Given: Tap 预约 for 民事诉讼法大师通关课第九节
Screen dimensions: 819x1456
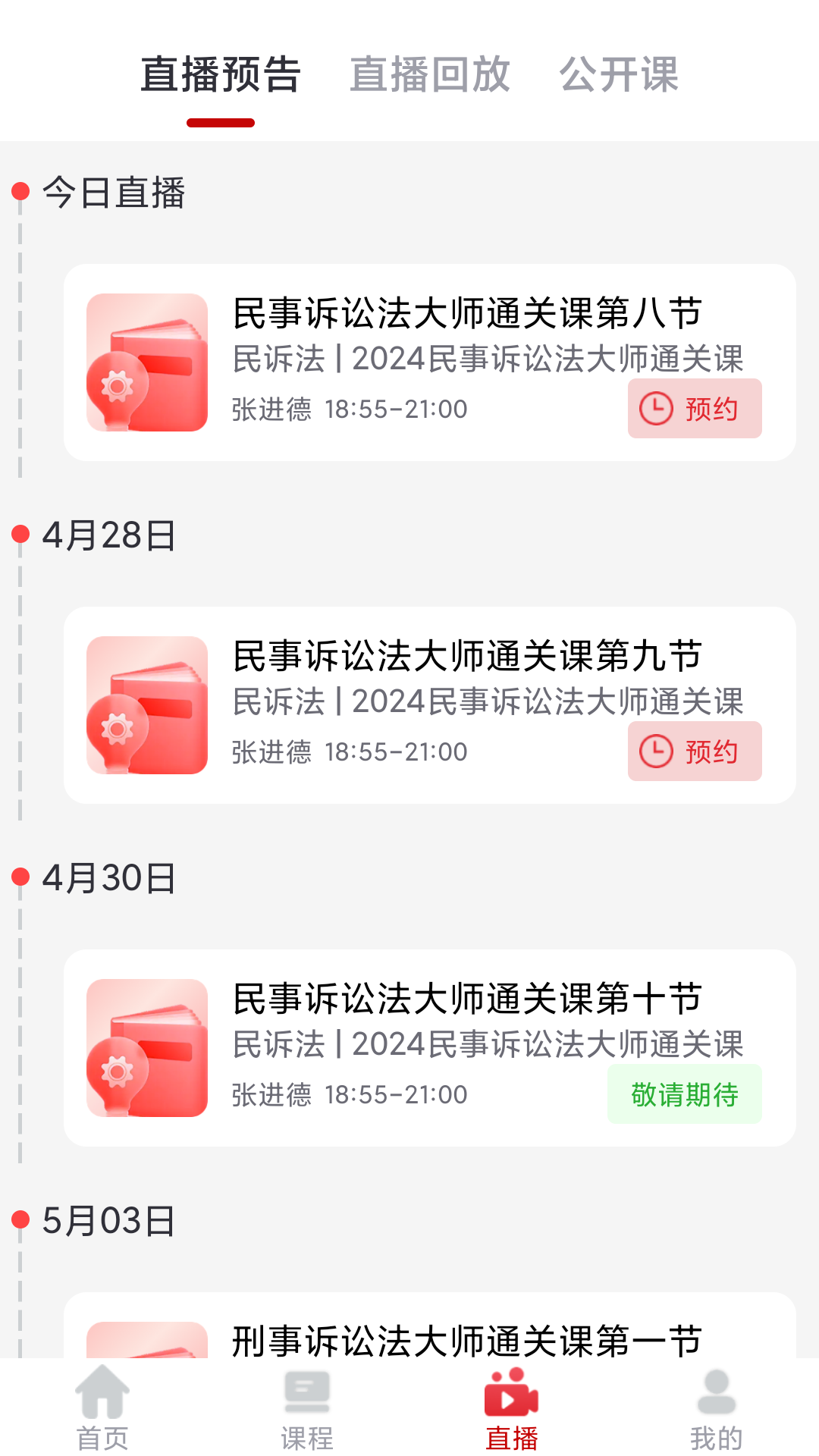Looking at the screenshot, I should pyautogui.click(x=694, y=752).
